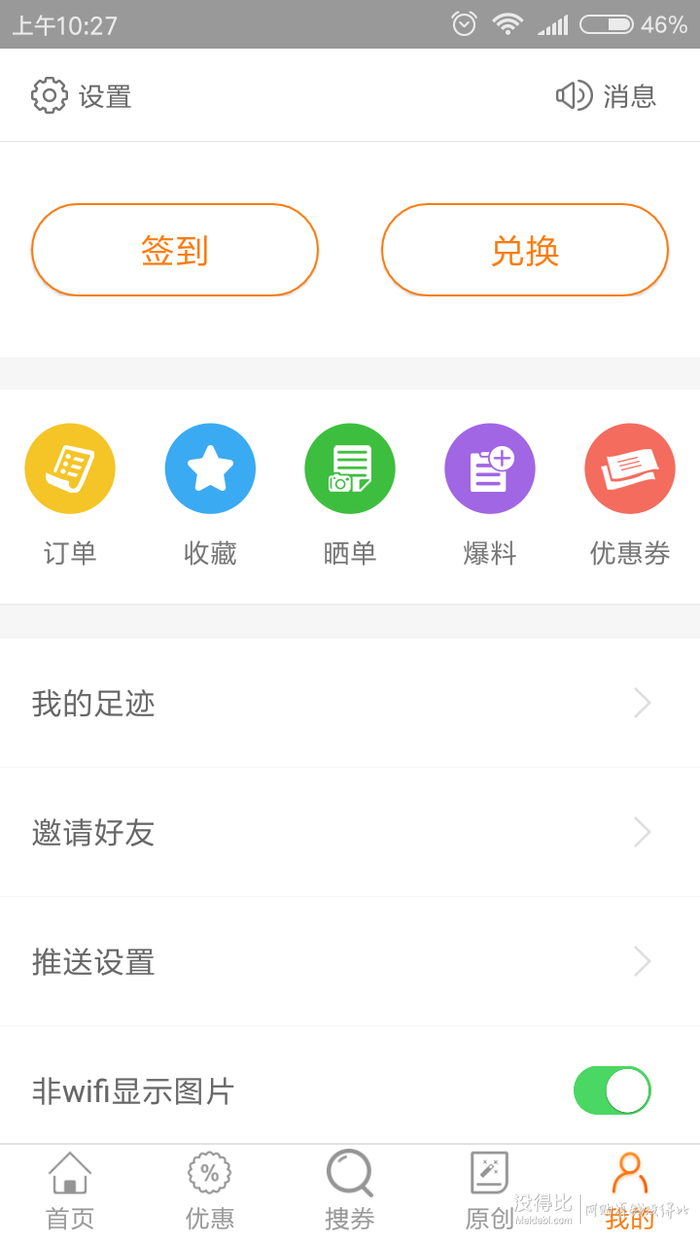Switch to 搜券 tab
700x1244 pixels.
350,1192
